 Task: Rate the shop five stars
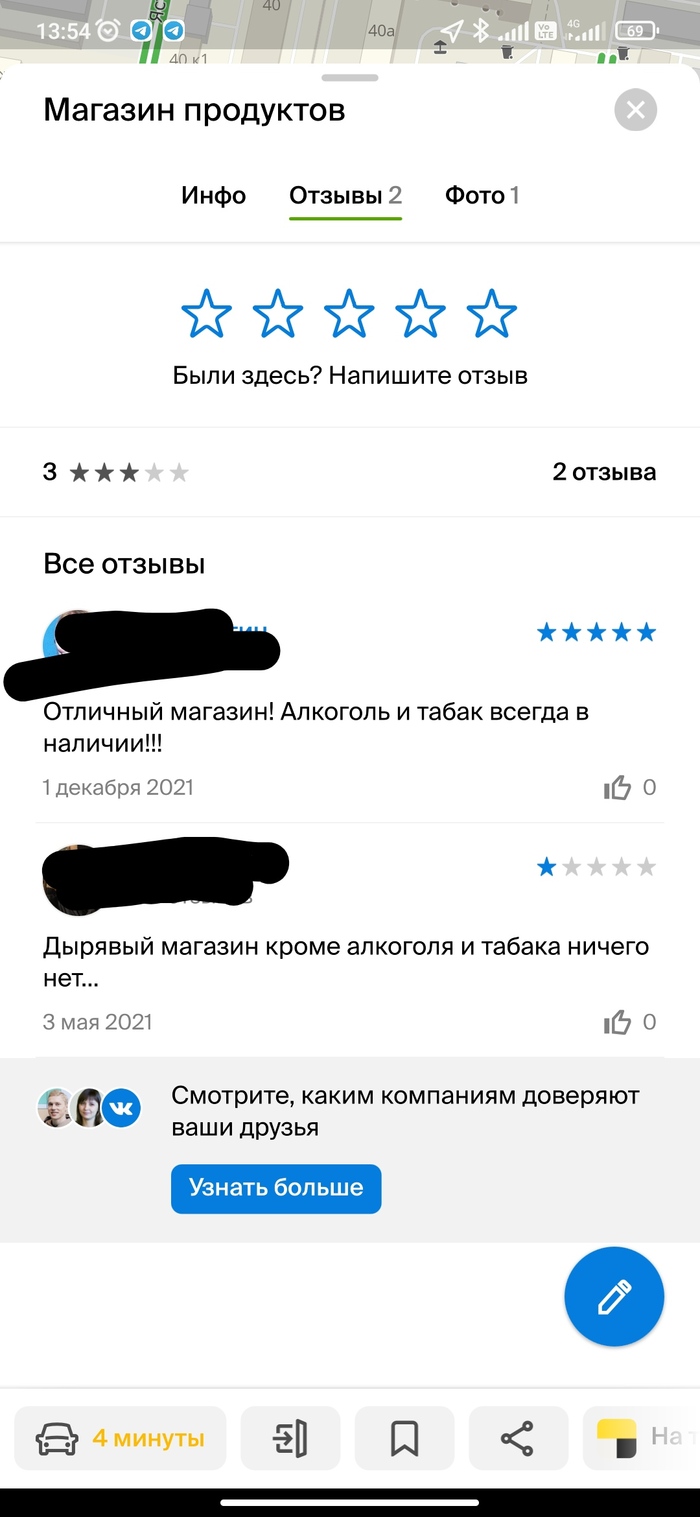click(x=491, y=314)
